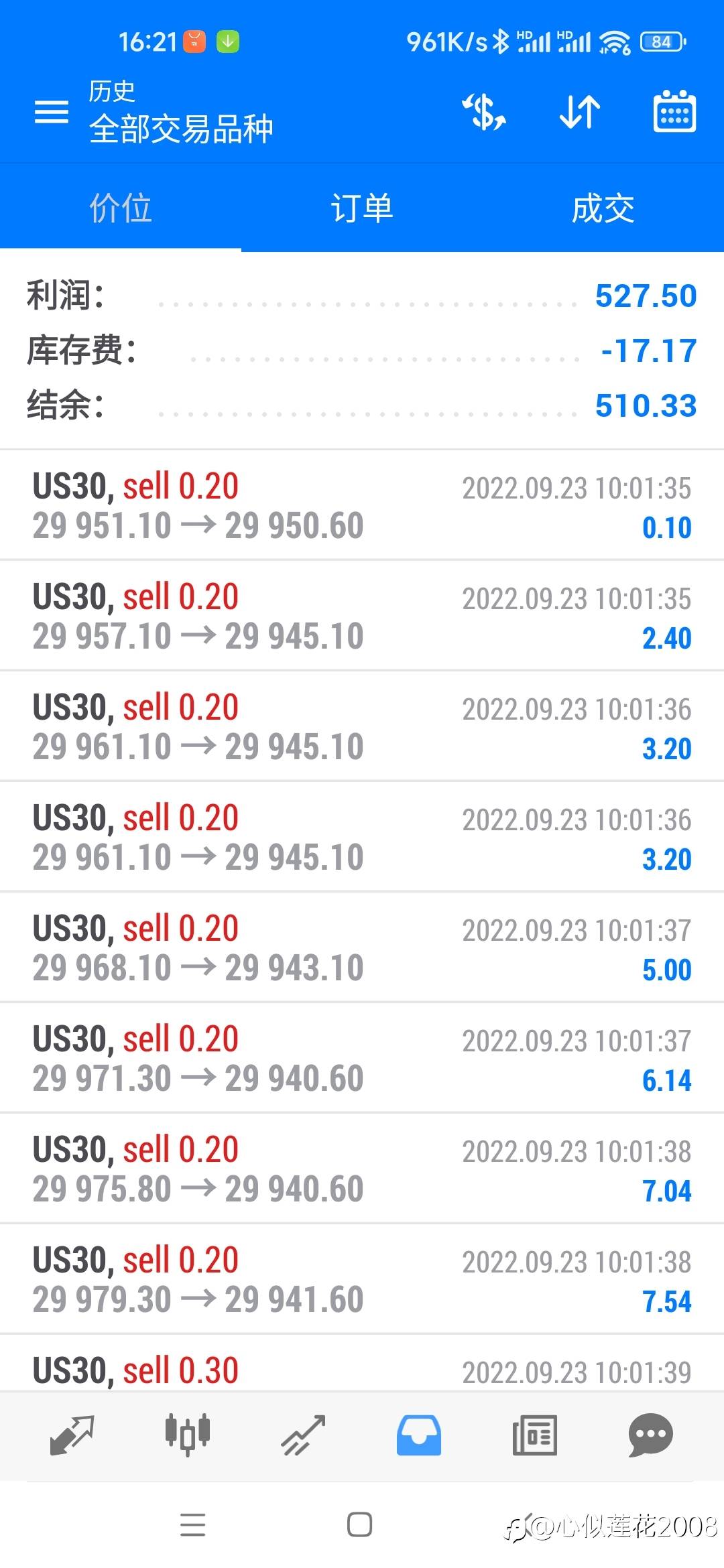724x1568 pixels.
Task: Open the hamburger drawer menu
Action: tap(51, 112)
